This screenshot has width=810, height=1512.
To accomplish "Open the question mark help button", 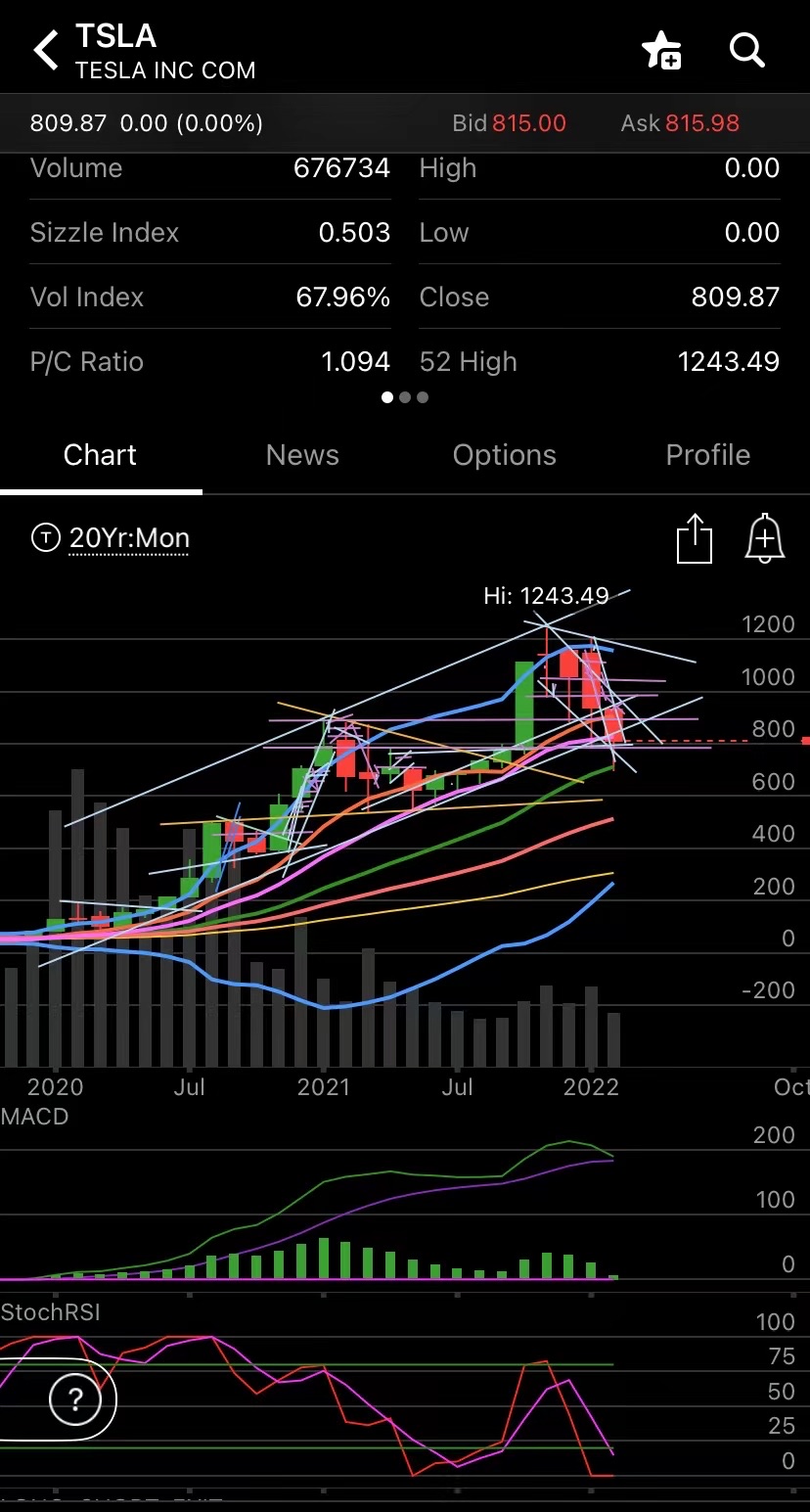I will point(75,1400).
